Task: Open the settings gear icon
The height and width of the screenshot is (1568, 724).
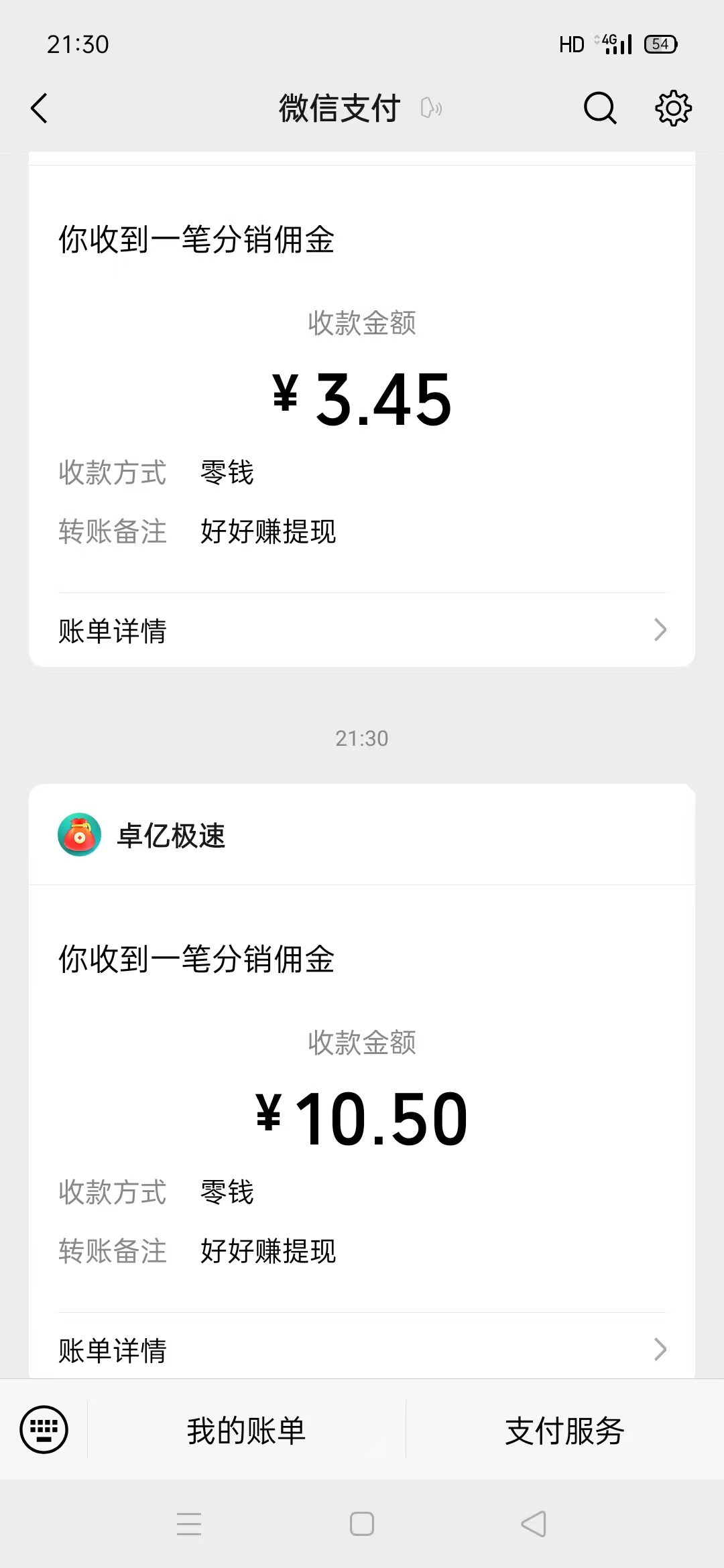Action: point(673,108)
